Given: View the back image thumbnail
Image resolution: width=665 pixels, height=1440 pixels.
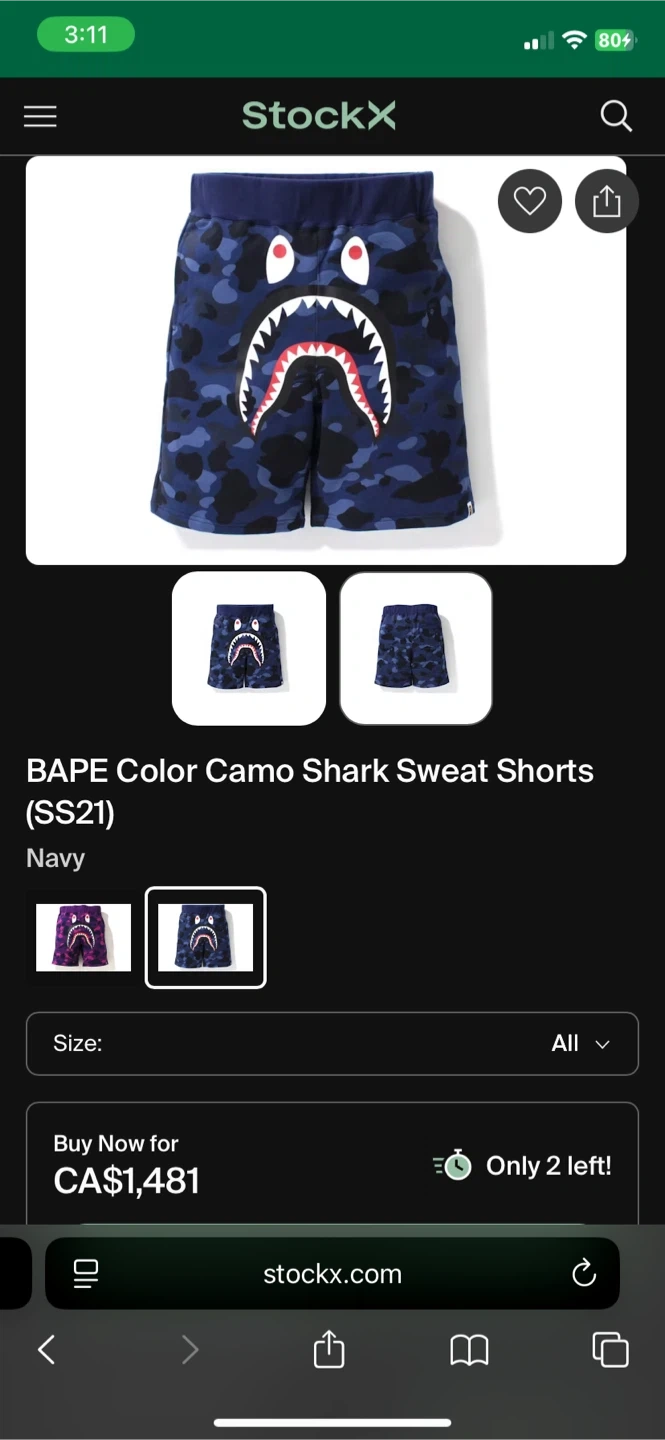Looking at the screenshot, I should pyautogui.click(x=416, y=648).
